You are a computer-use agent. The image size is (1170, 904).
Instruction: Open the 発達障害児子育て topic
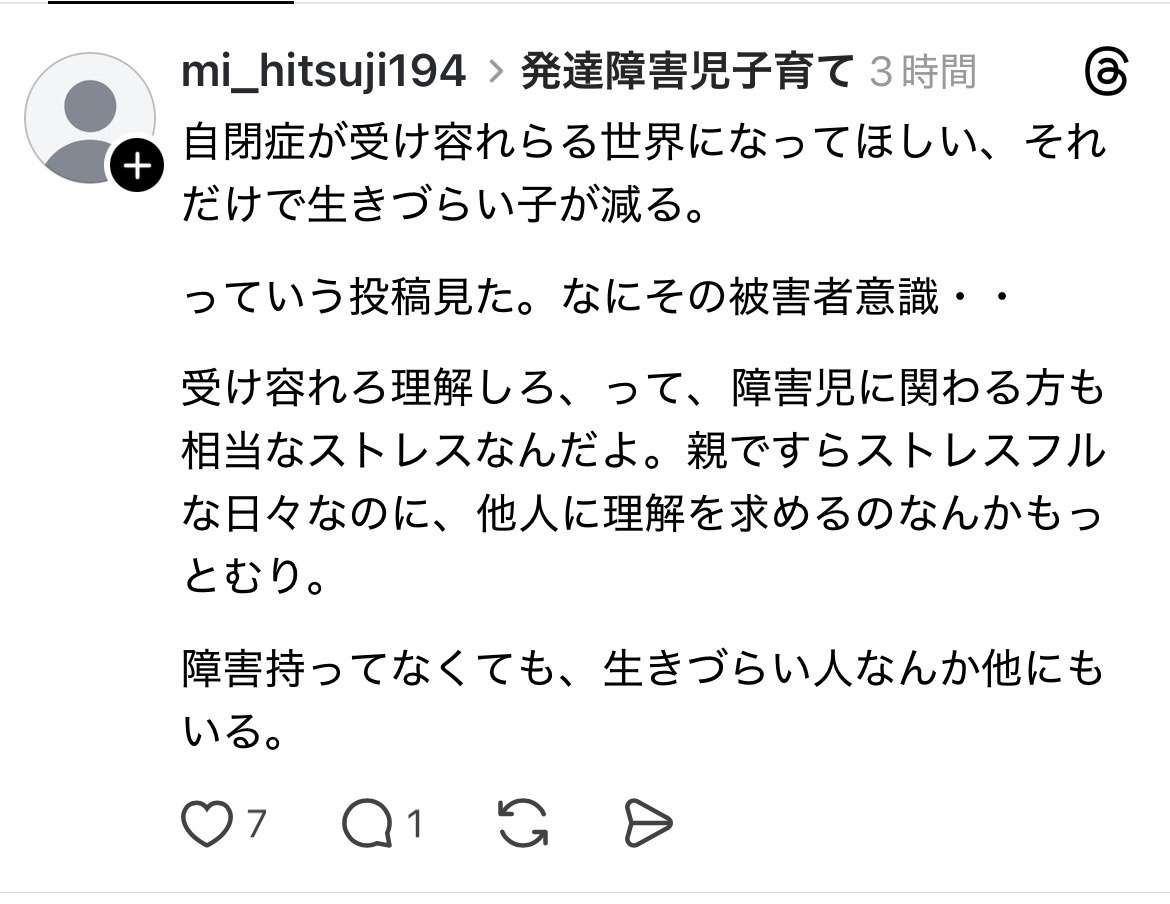tap(687, 72)
